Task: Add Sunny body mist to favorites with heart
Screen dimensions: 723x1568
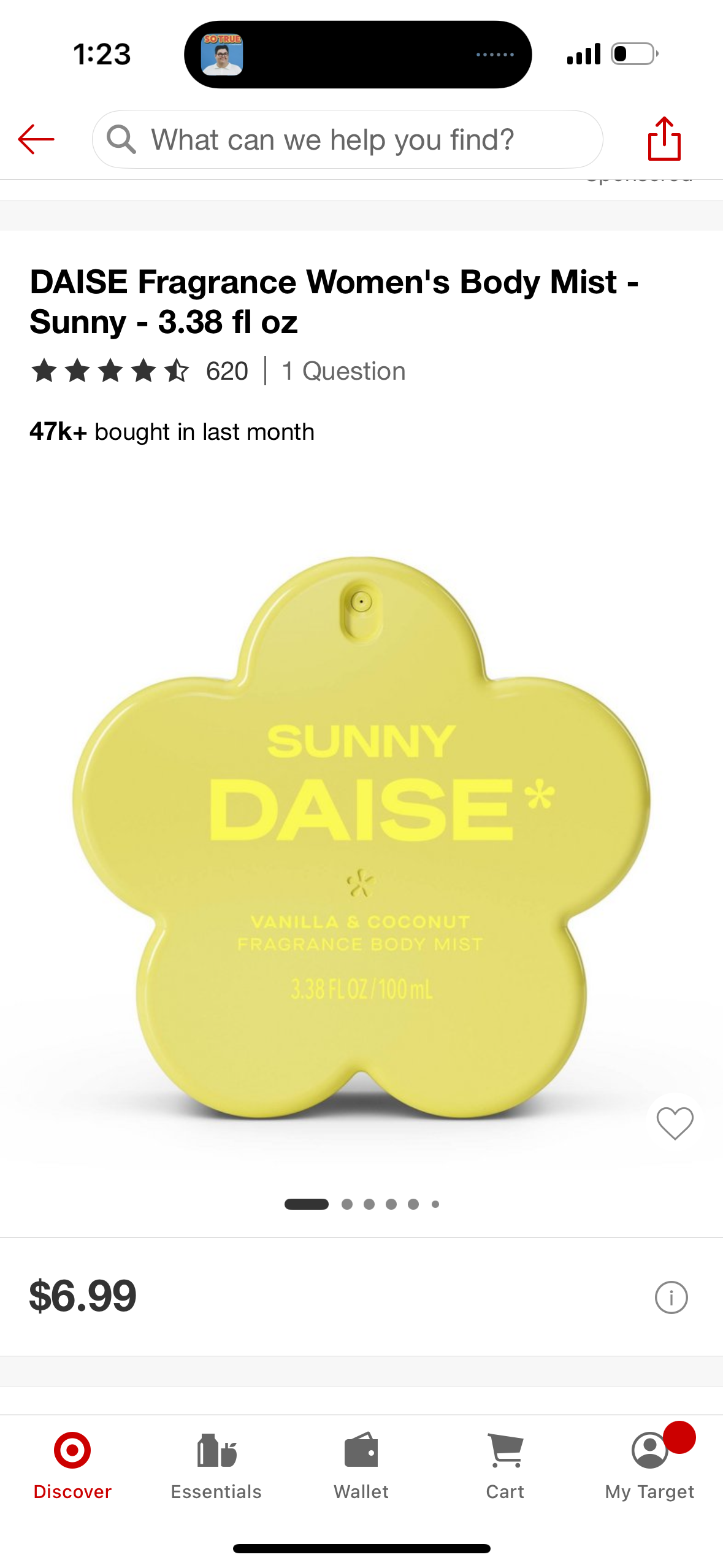Action: [x=675, y=1123]
